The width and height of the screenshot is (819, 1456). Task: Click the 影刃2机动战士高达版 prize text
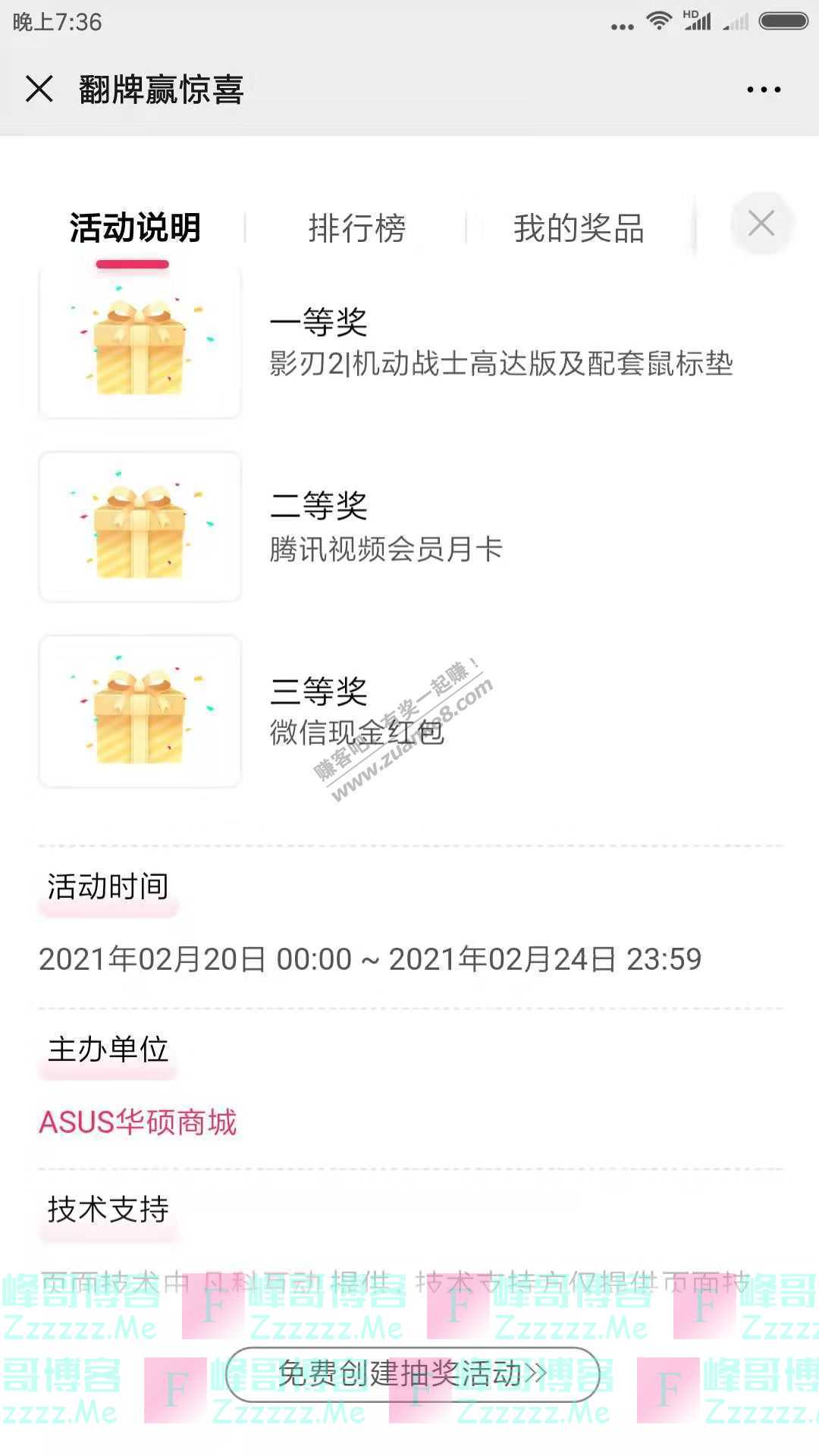point(500,366)
